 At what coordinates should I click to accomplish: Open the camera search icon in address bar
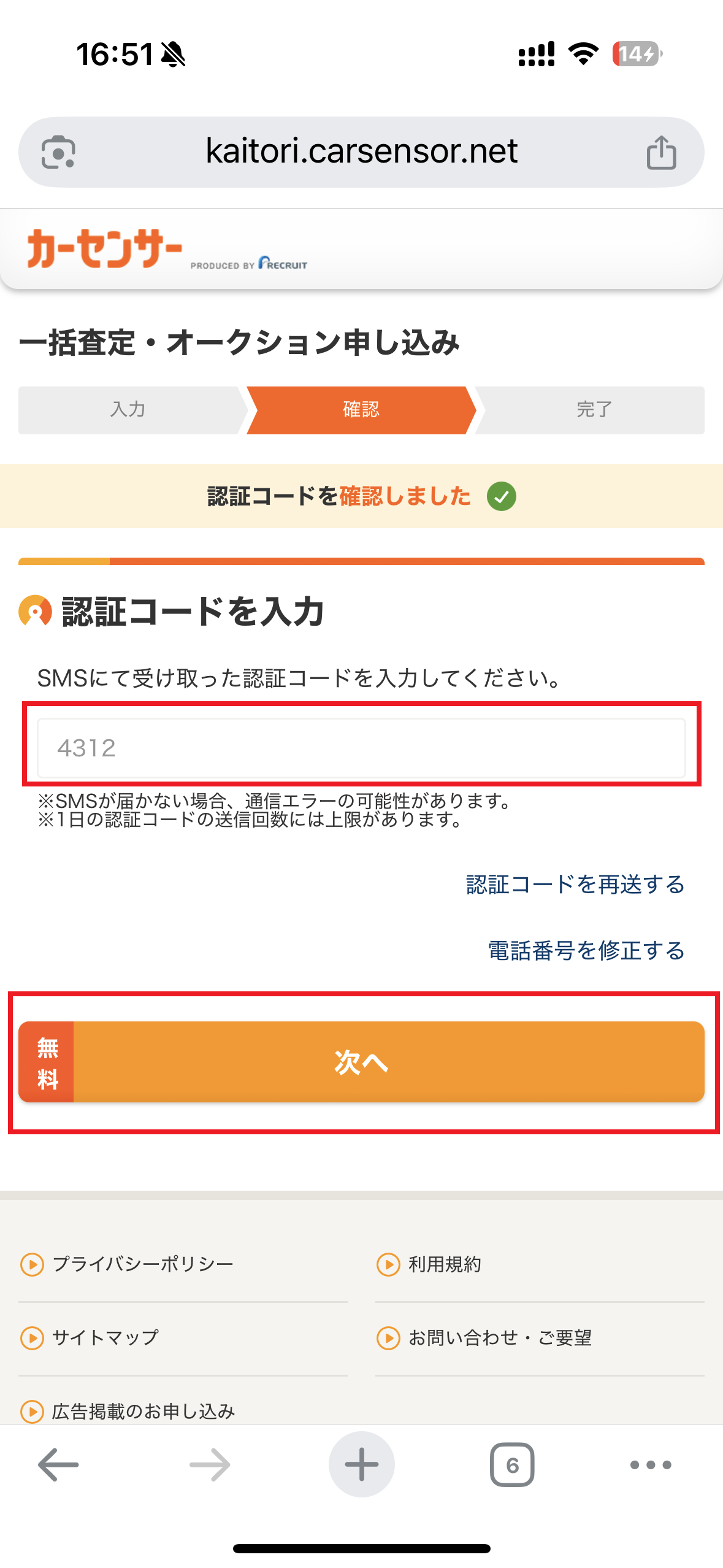point(58,152)
